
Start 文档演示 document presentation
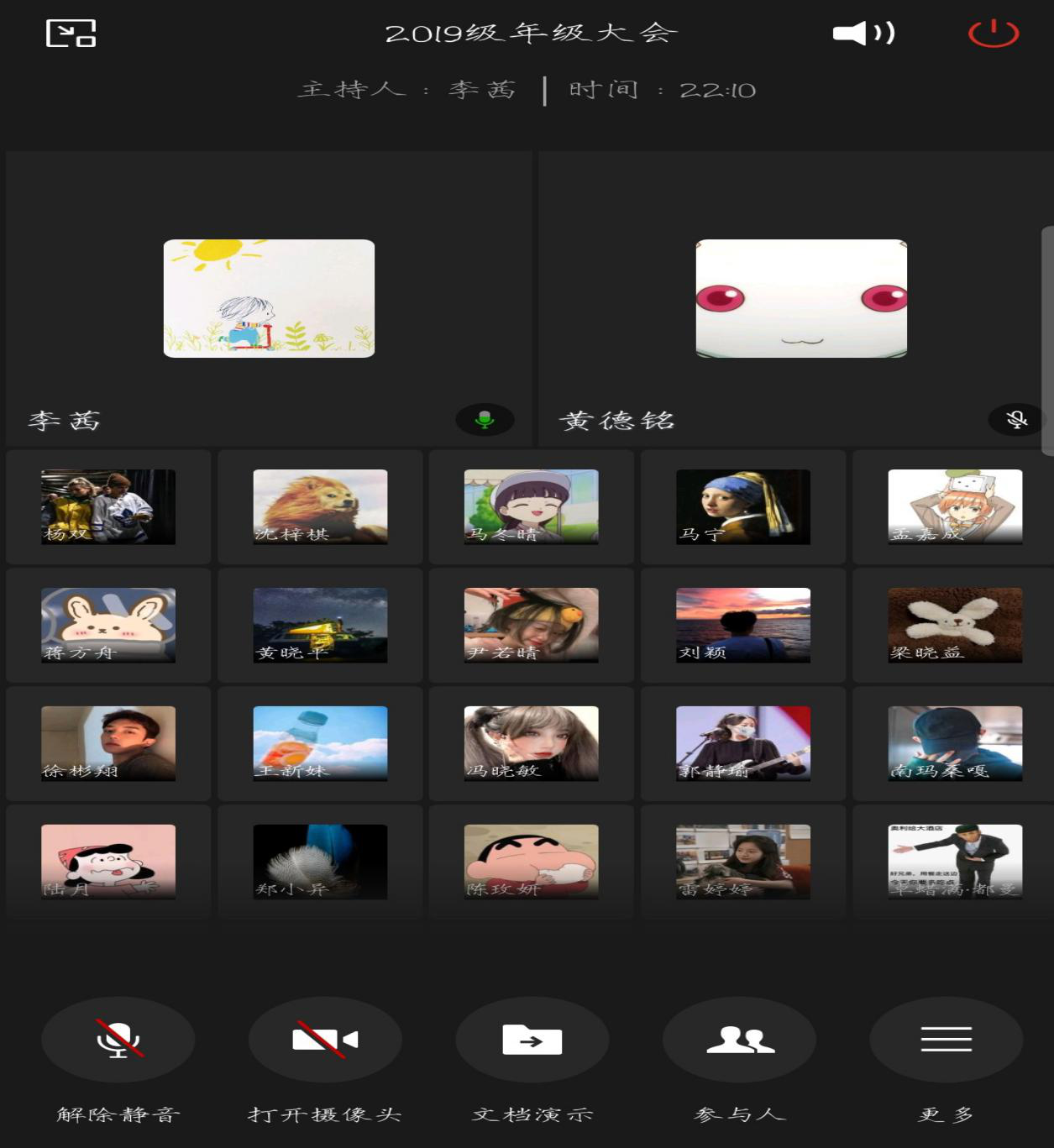point(532,1040)
